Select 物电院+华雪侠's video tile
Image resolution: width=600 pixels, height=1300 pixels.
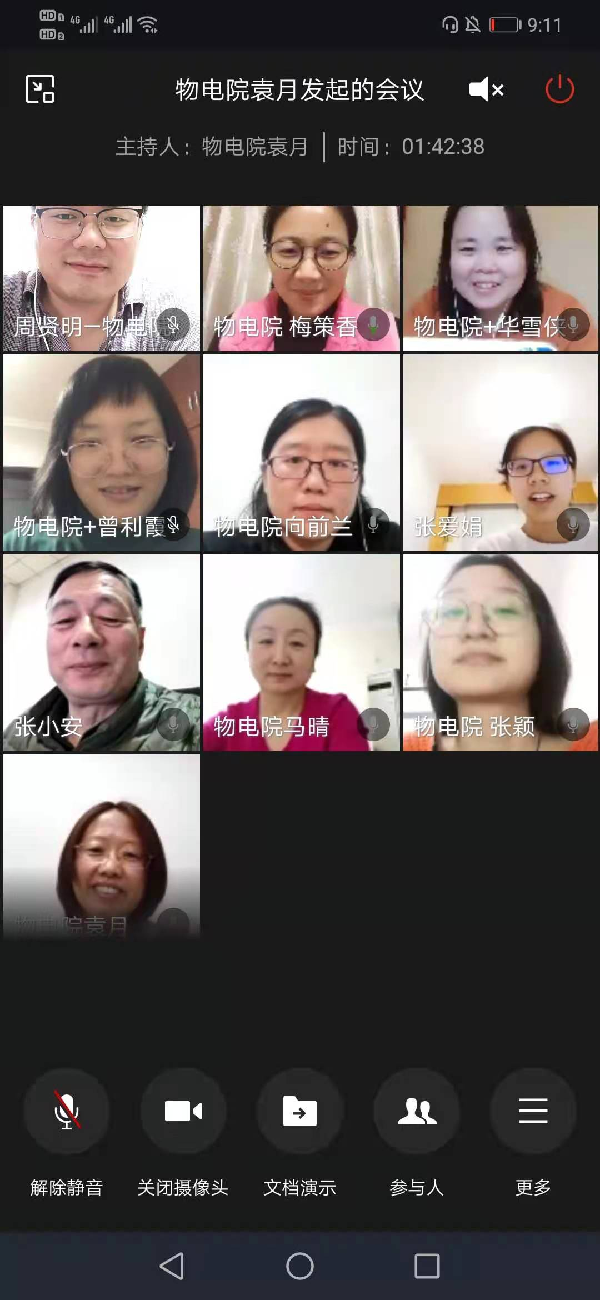500,278
